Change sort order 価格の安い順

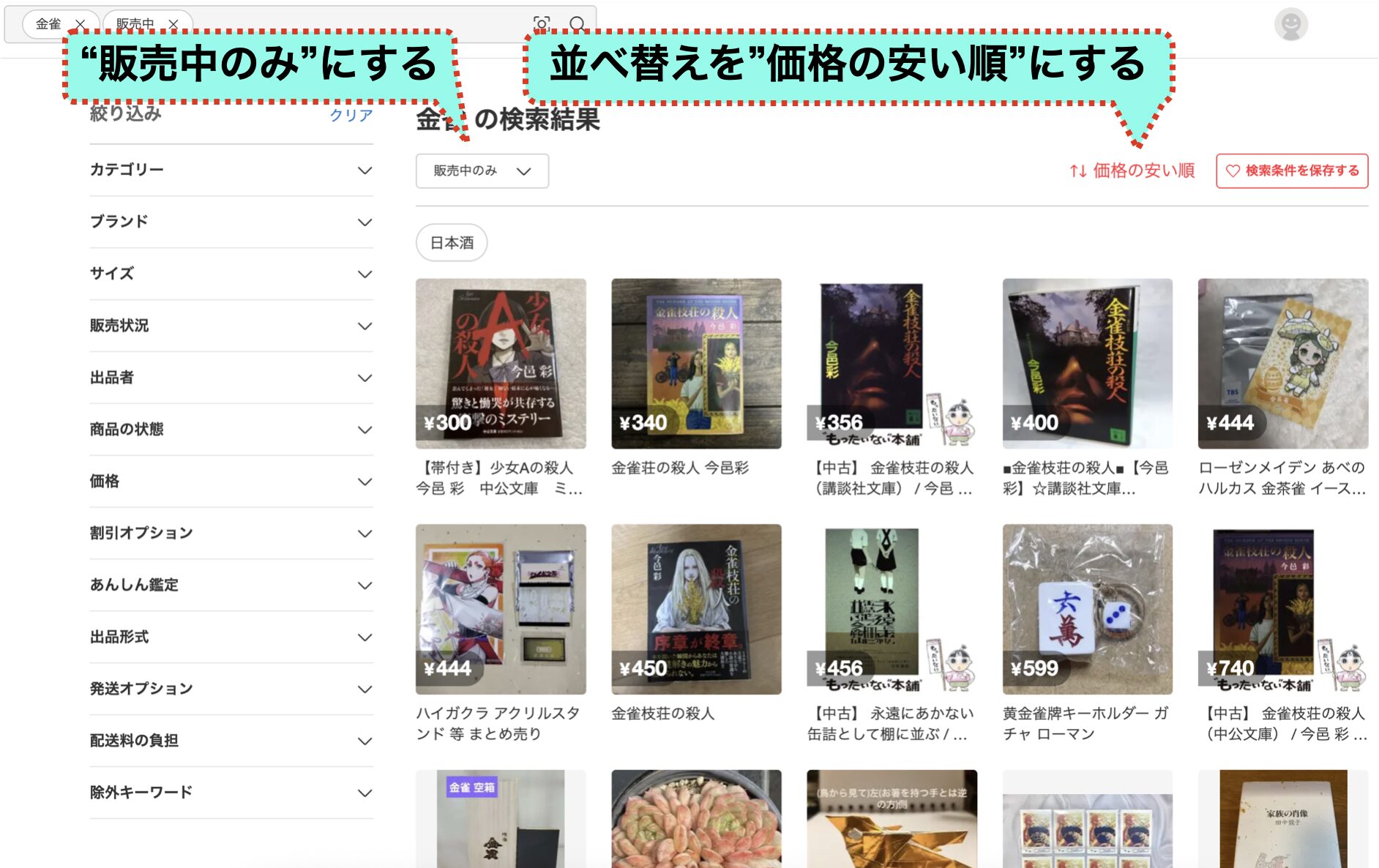1132,171
